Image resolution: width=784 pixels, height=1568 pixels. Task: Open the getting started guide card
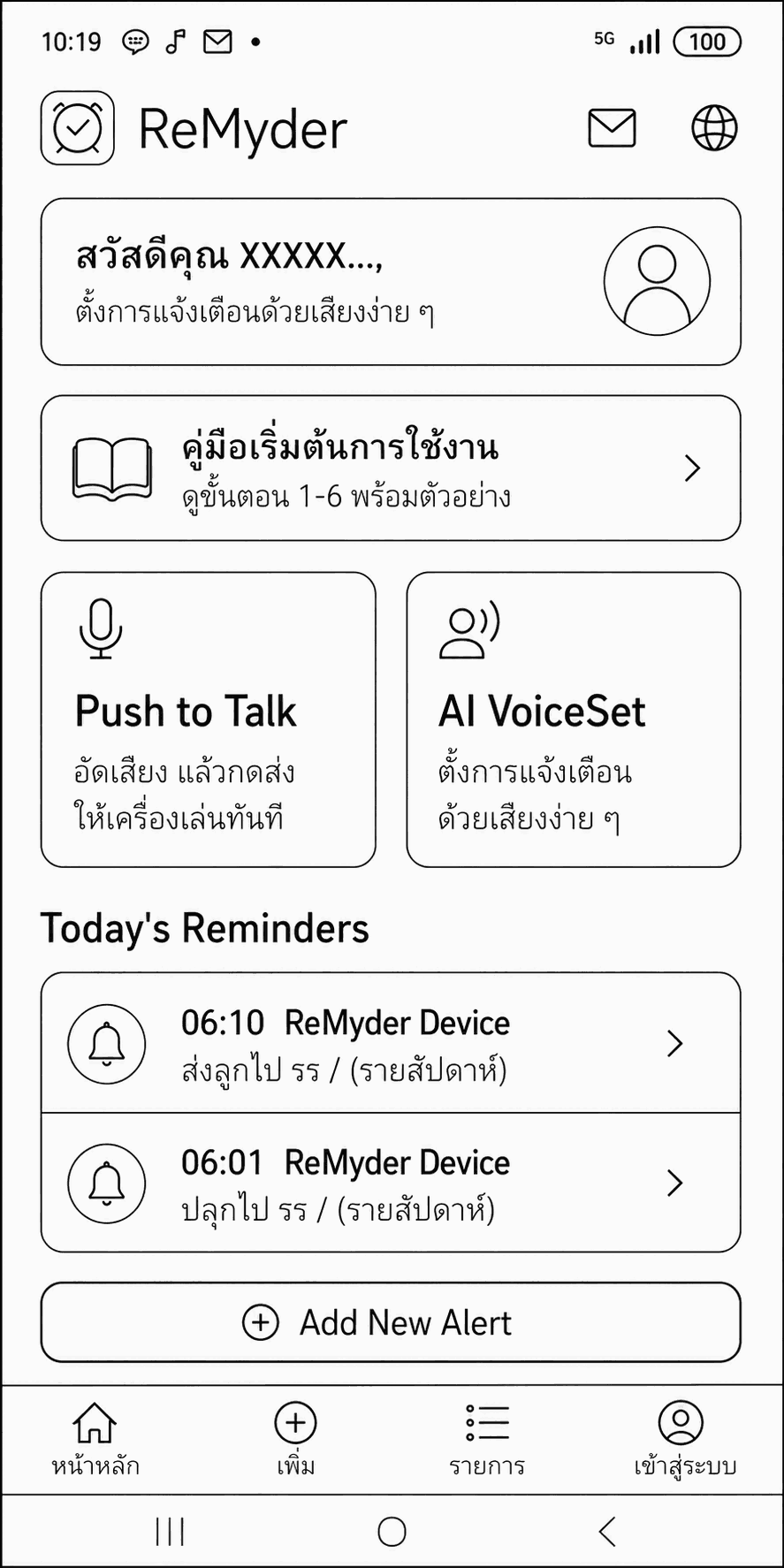coord(391,468)
